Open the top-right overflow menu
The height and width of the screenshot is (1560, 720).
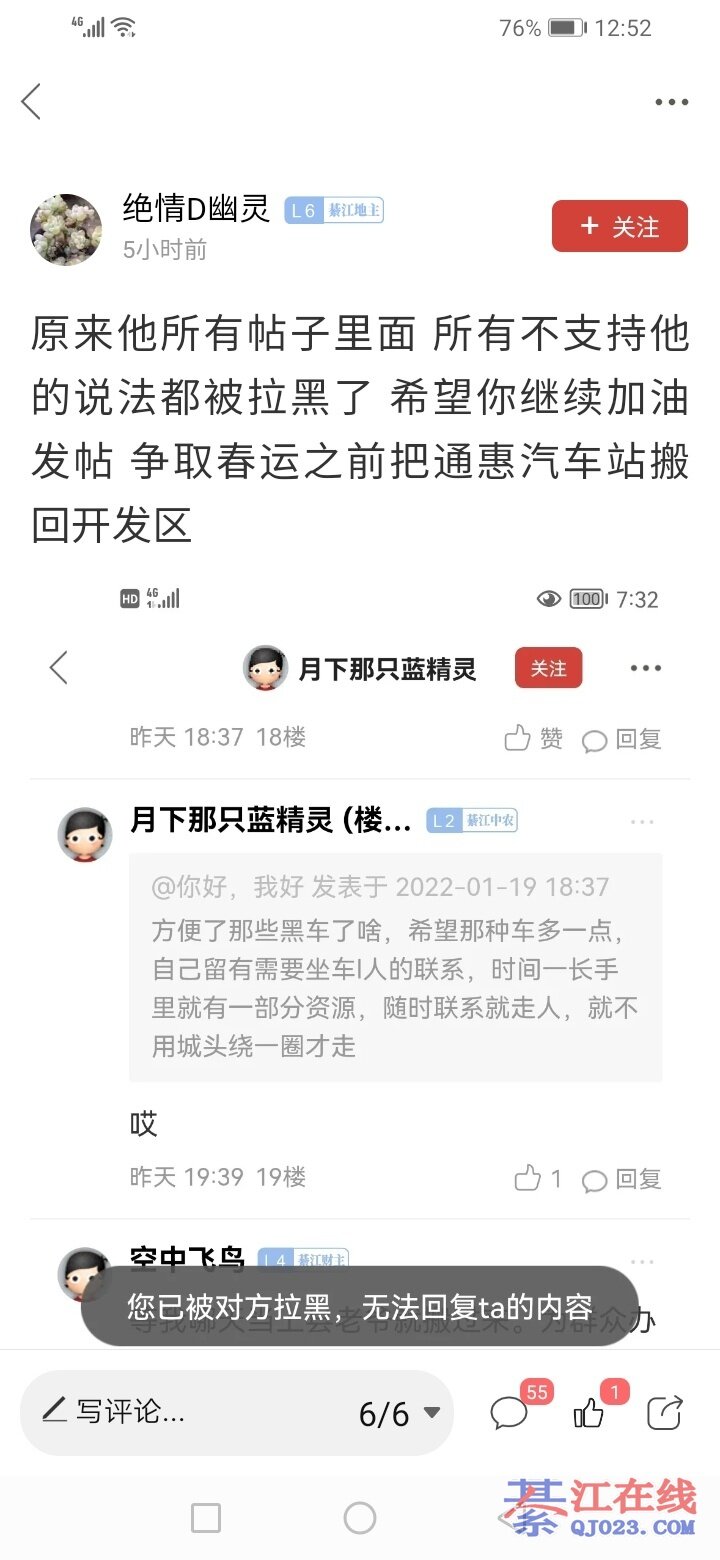[x=671, y=102]
